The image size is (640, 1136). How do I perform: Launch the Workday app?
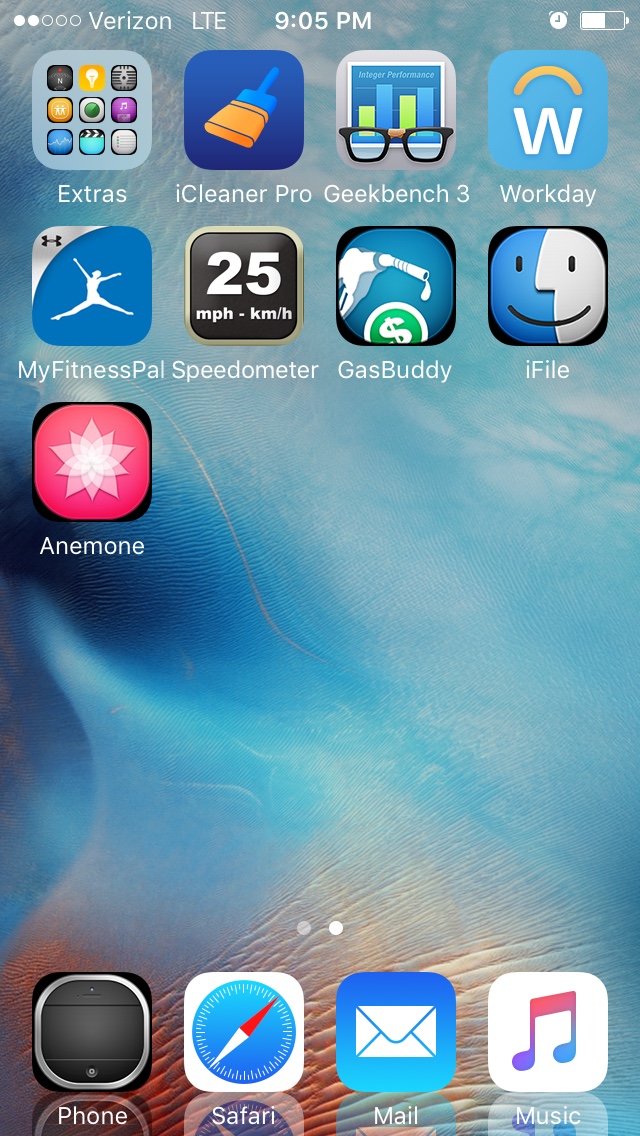(548, 110)
